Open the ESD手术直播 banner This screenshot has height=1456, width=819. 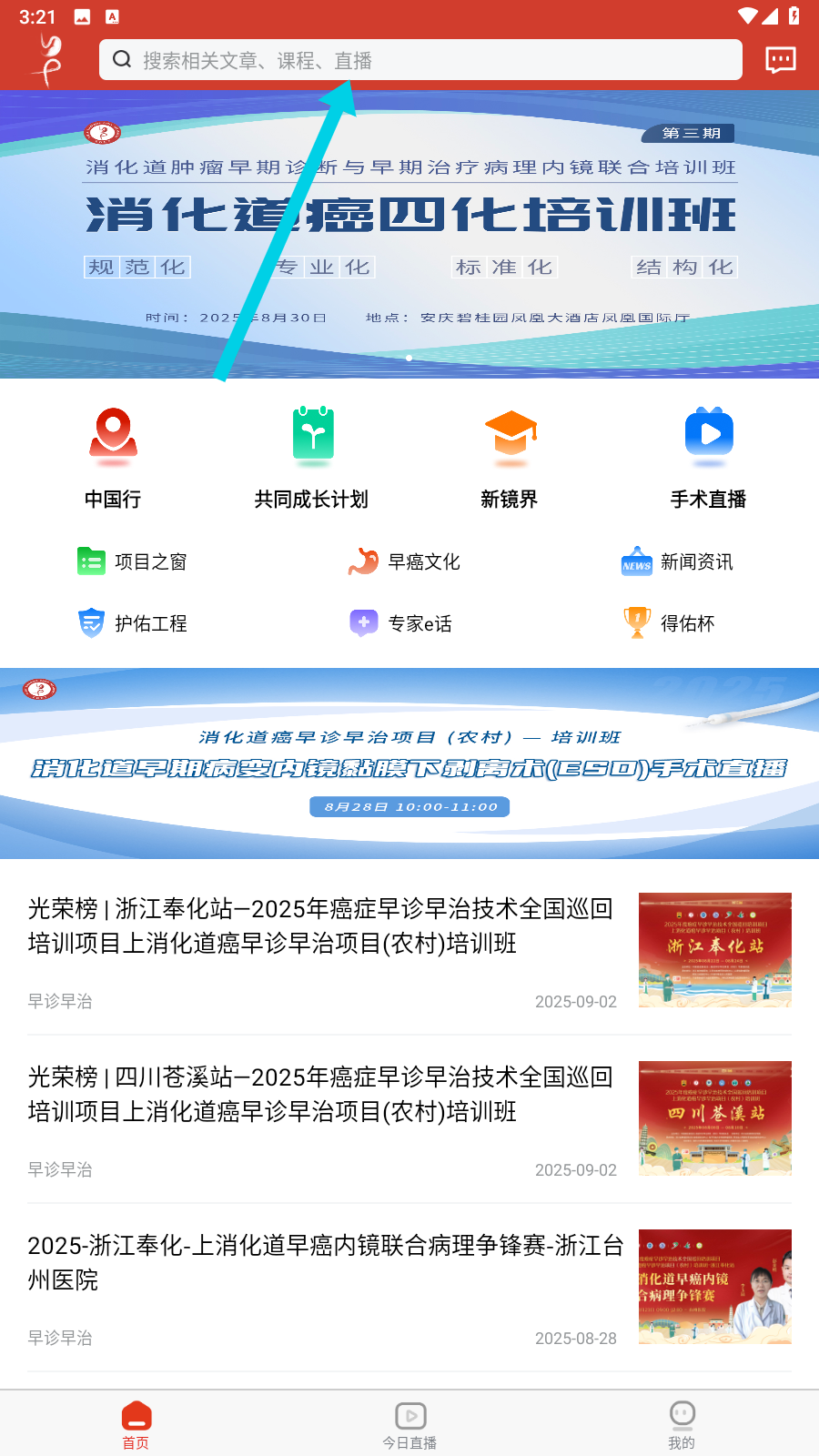[x=409, y=763]
